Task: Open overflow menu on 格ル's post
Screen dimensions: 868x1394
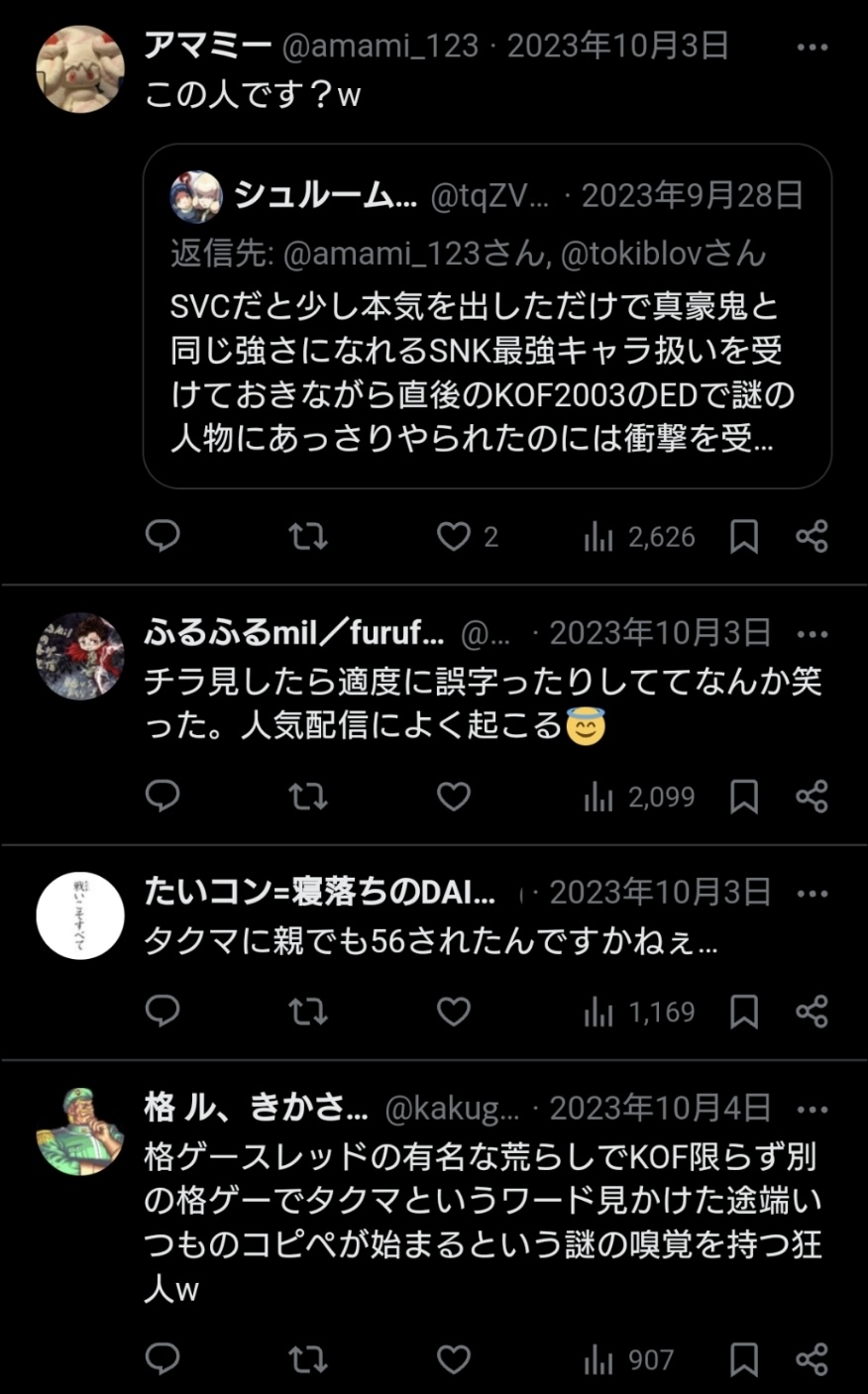Action: [812, 1109]
